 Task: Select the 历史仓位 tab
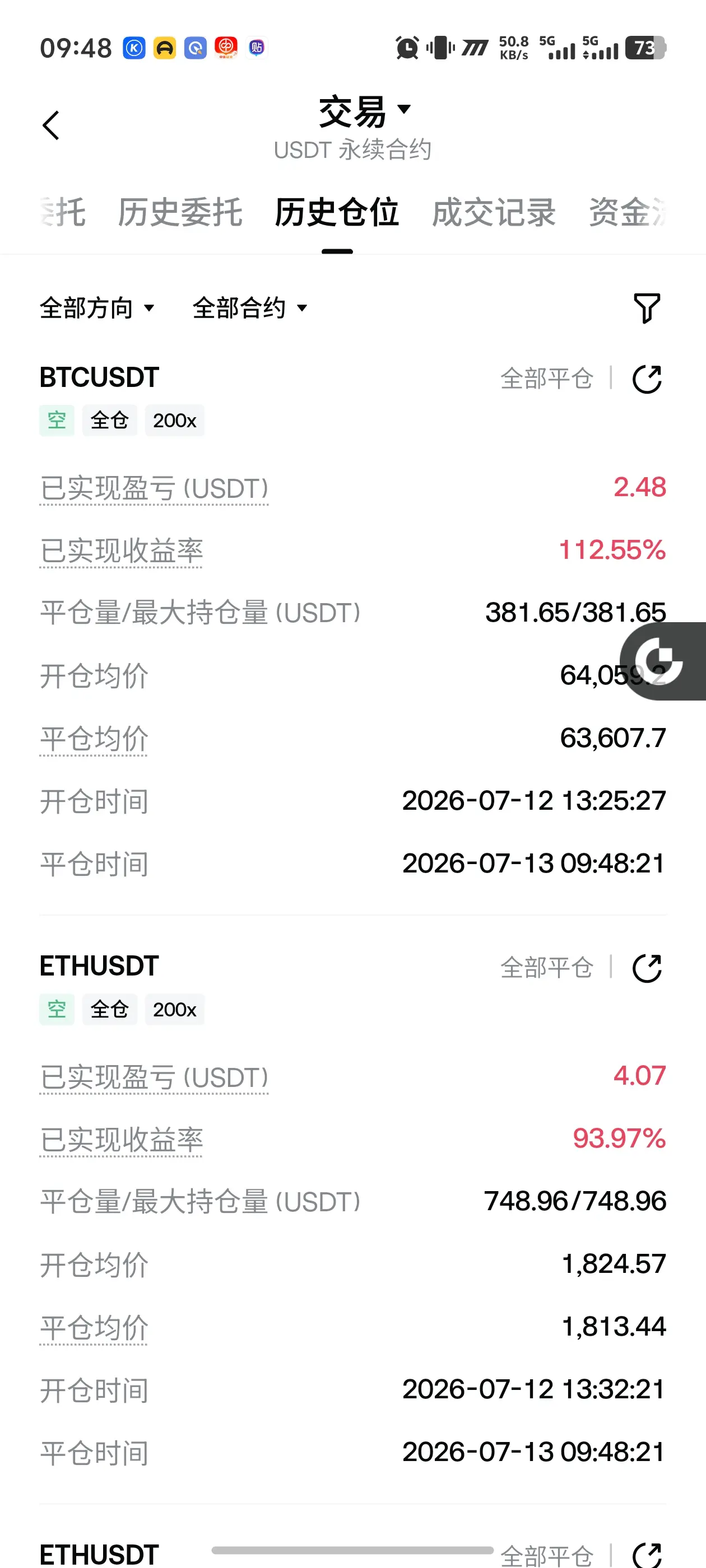[337, 212]
